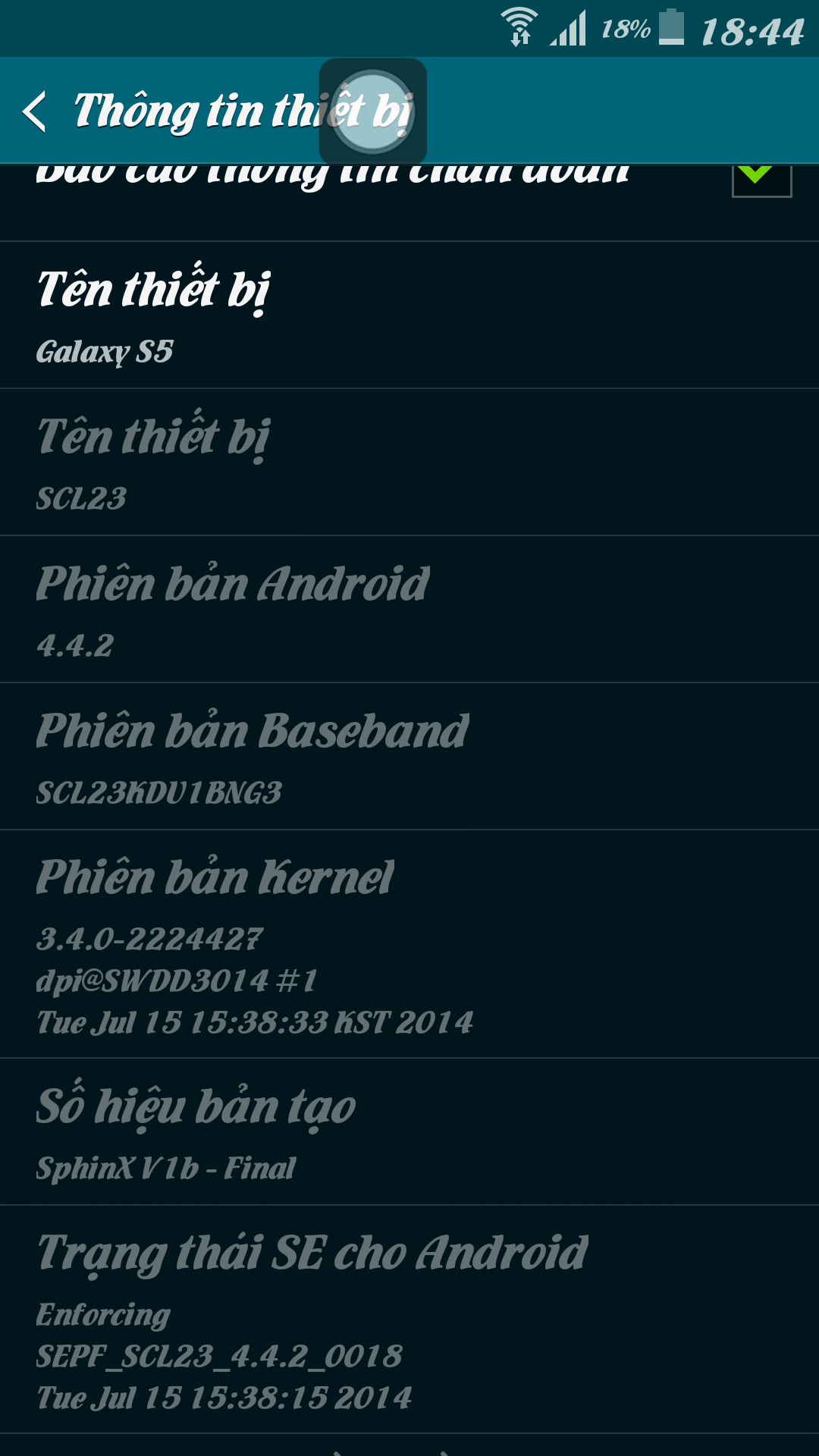Tap Phiên bản Baseband row
The height and width of the screenshot is (1456, 819).
(409, 757)
